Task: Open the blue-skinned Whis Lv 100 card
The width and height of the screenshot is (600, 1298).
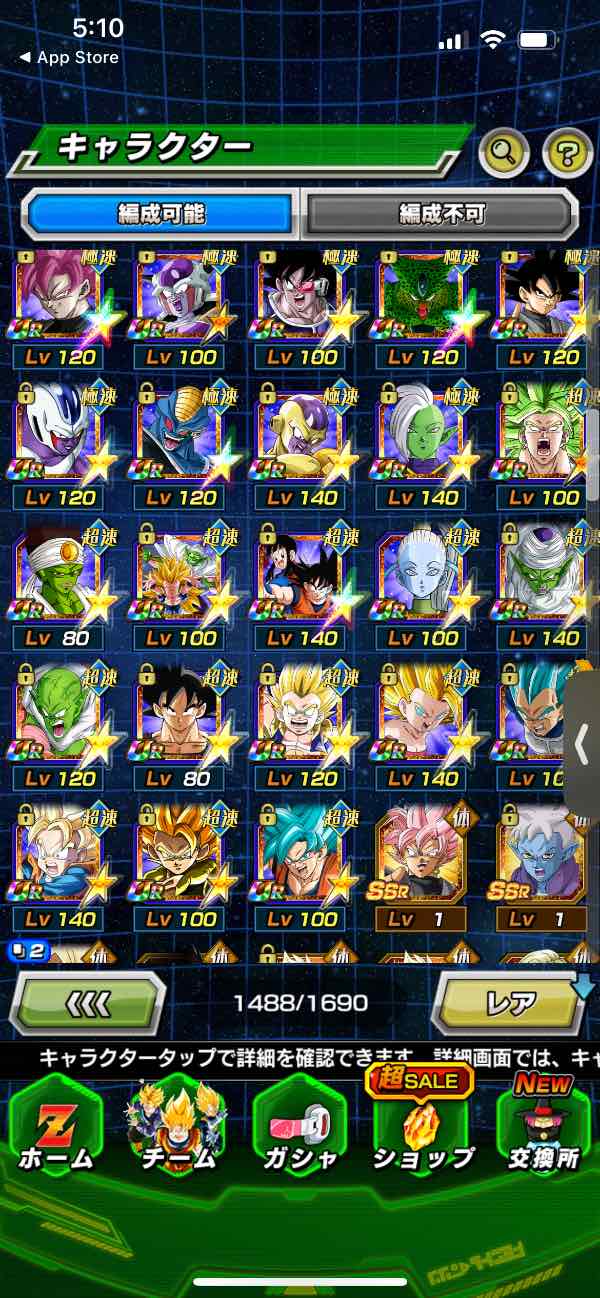Action: coord(420,582)
